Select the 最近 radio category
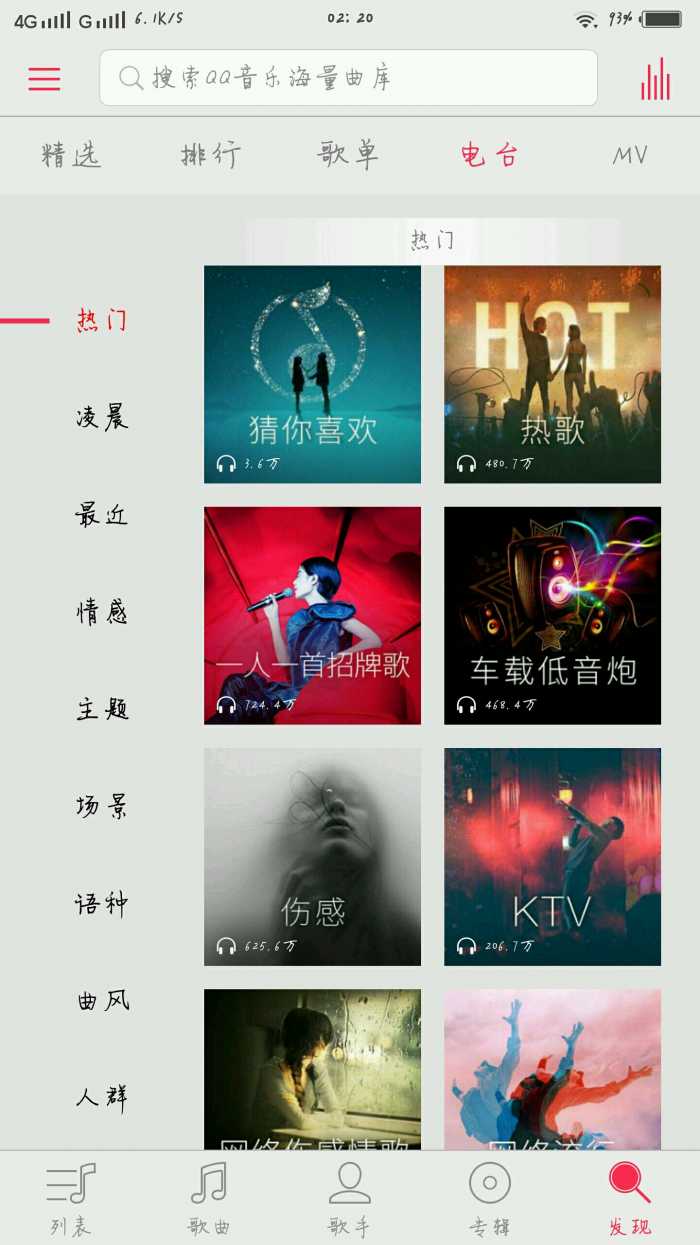 (102, 514)
